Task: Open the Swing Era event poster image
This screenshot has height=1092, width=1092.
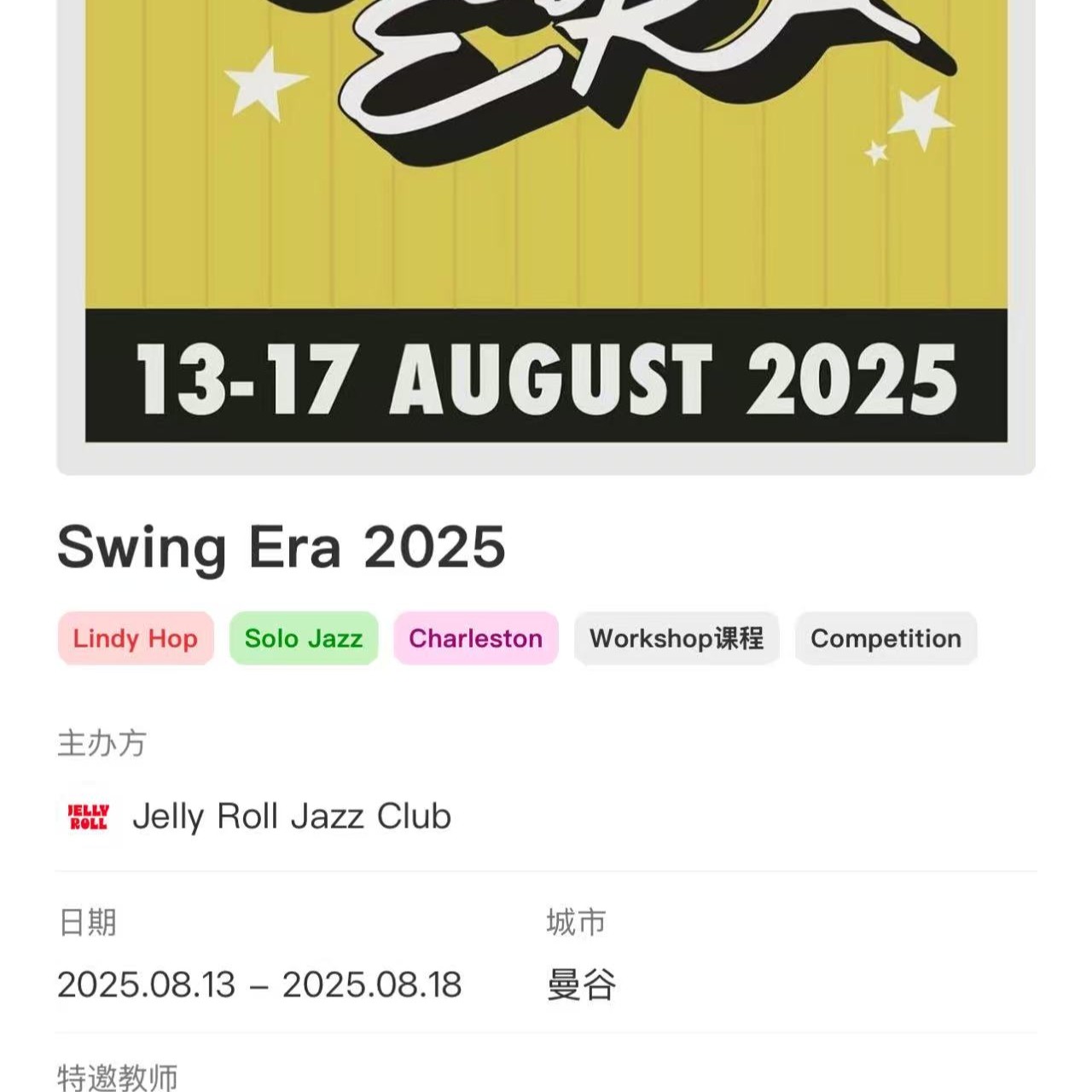Action: tap(546, 222)
